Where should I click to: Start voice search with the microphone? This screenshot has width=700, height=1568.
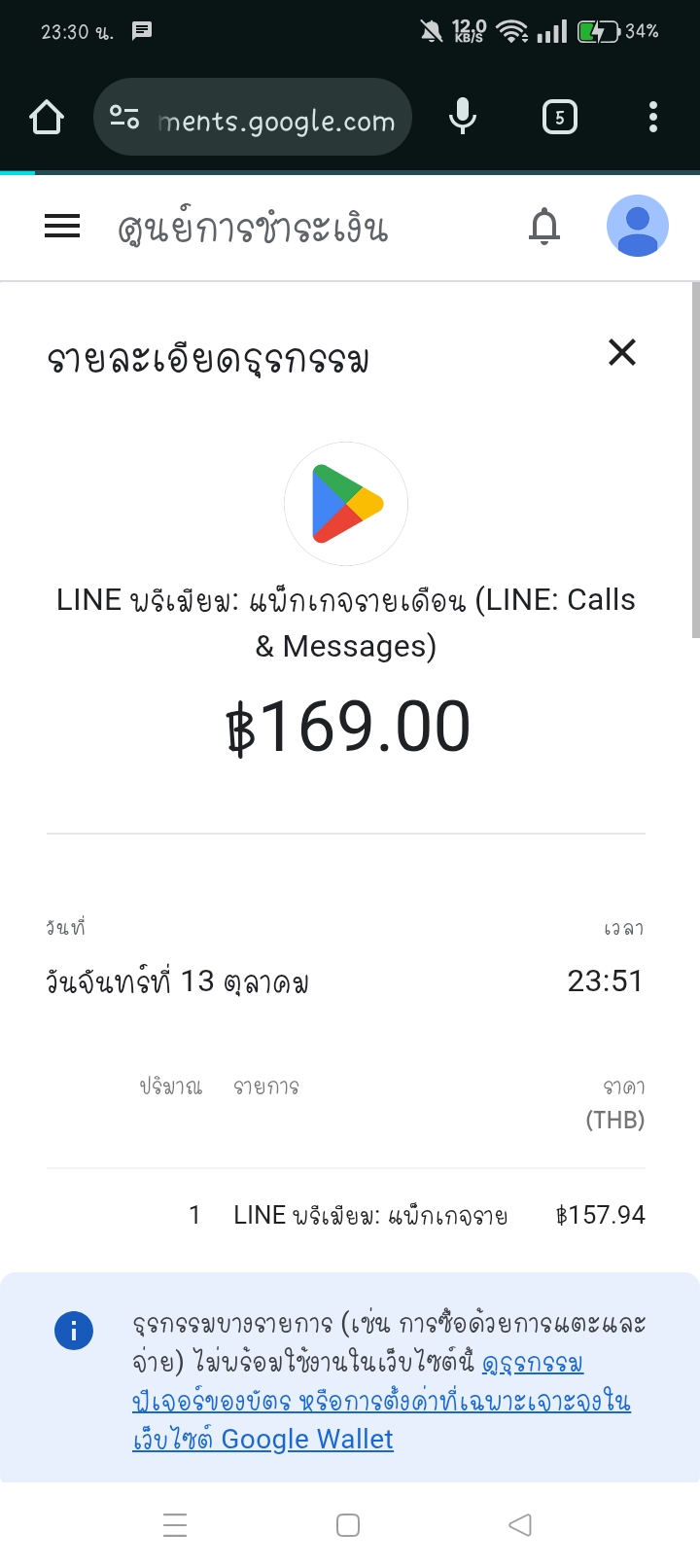463,118
